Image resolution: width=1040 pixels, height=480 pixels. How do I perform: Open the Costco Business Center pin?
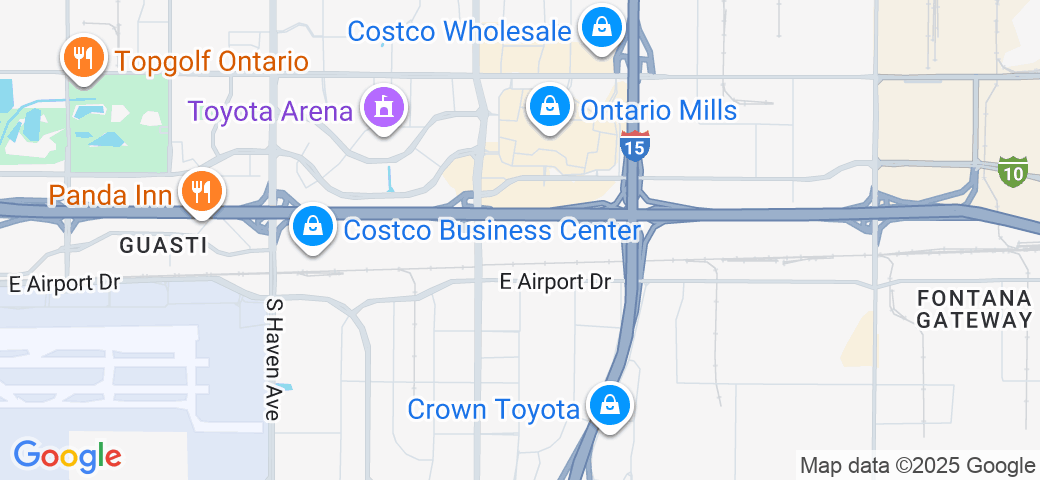[313, 226]
